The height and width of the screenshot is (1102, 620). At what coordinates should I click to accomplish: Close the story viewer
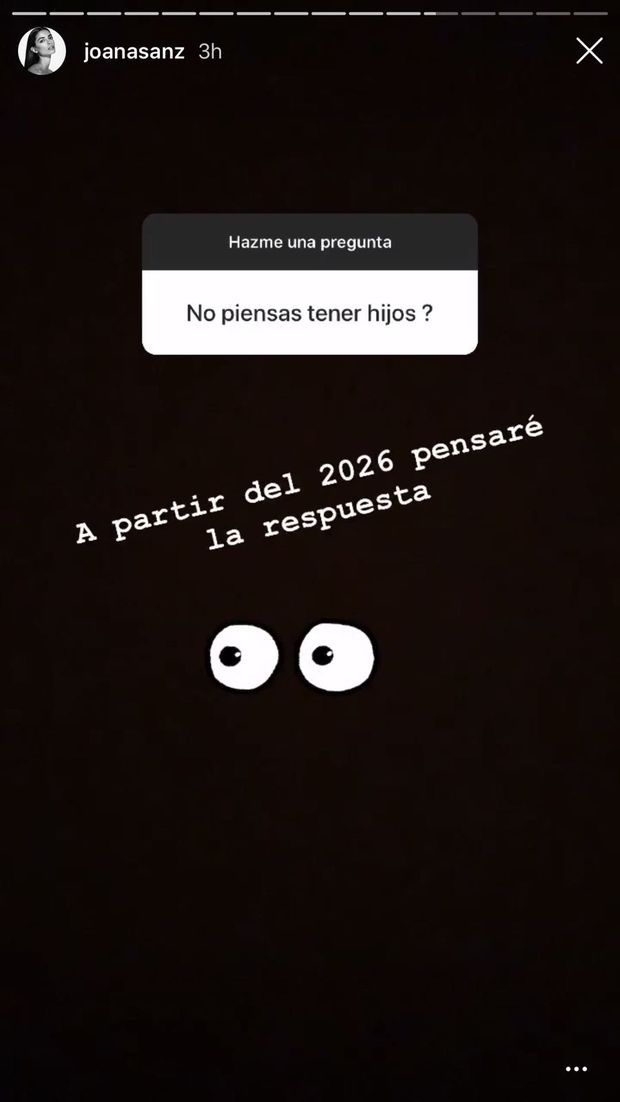tap(589, 51)
